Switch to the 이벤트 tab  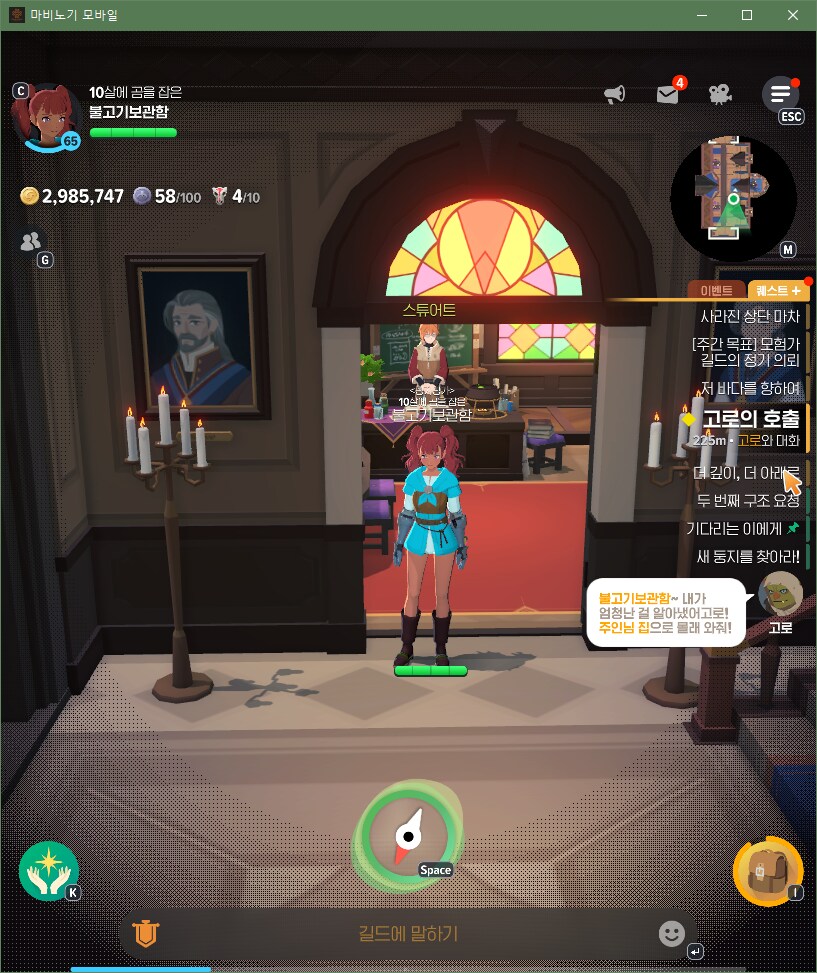click(716, 291)
